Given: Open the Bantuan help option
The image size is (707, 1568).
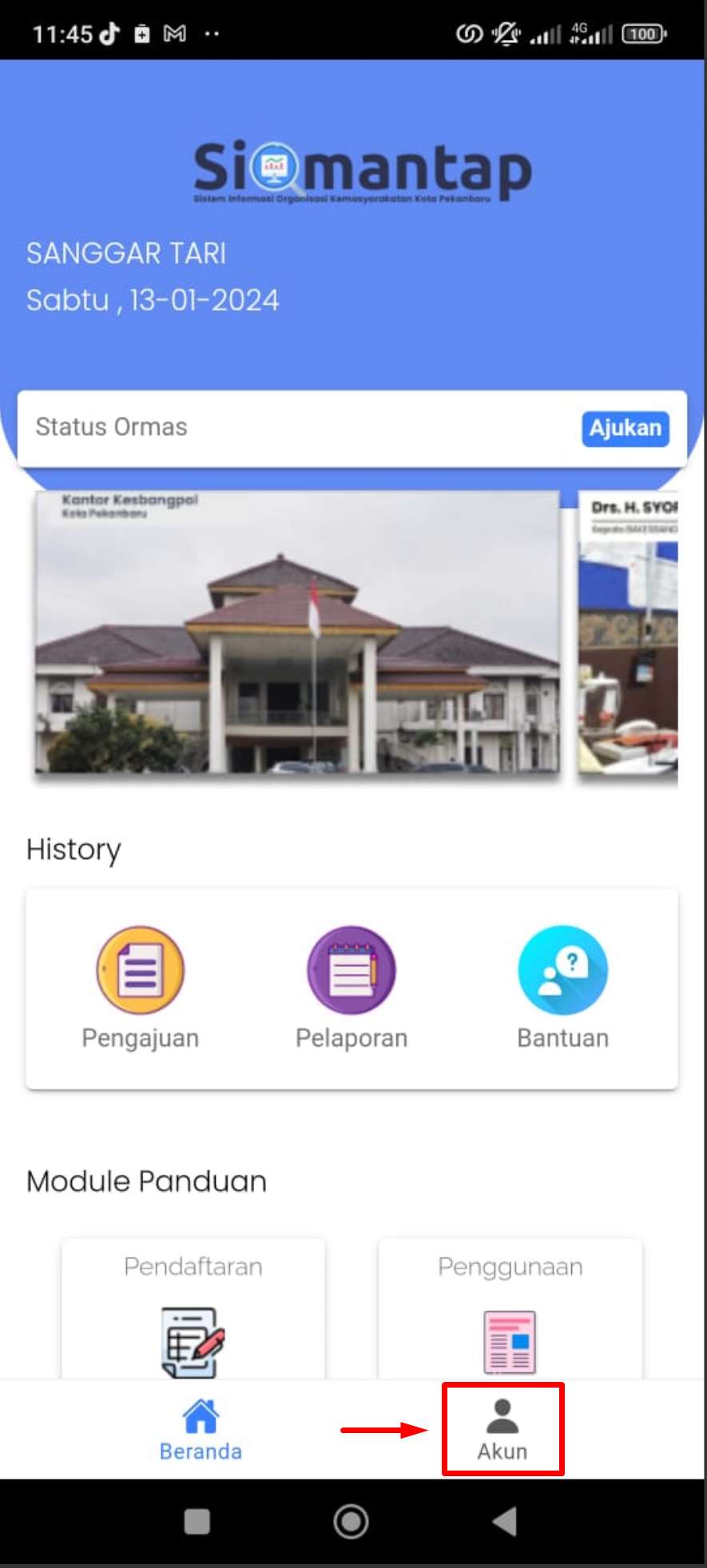Looking at the screenshot, I should [562, 988].
